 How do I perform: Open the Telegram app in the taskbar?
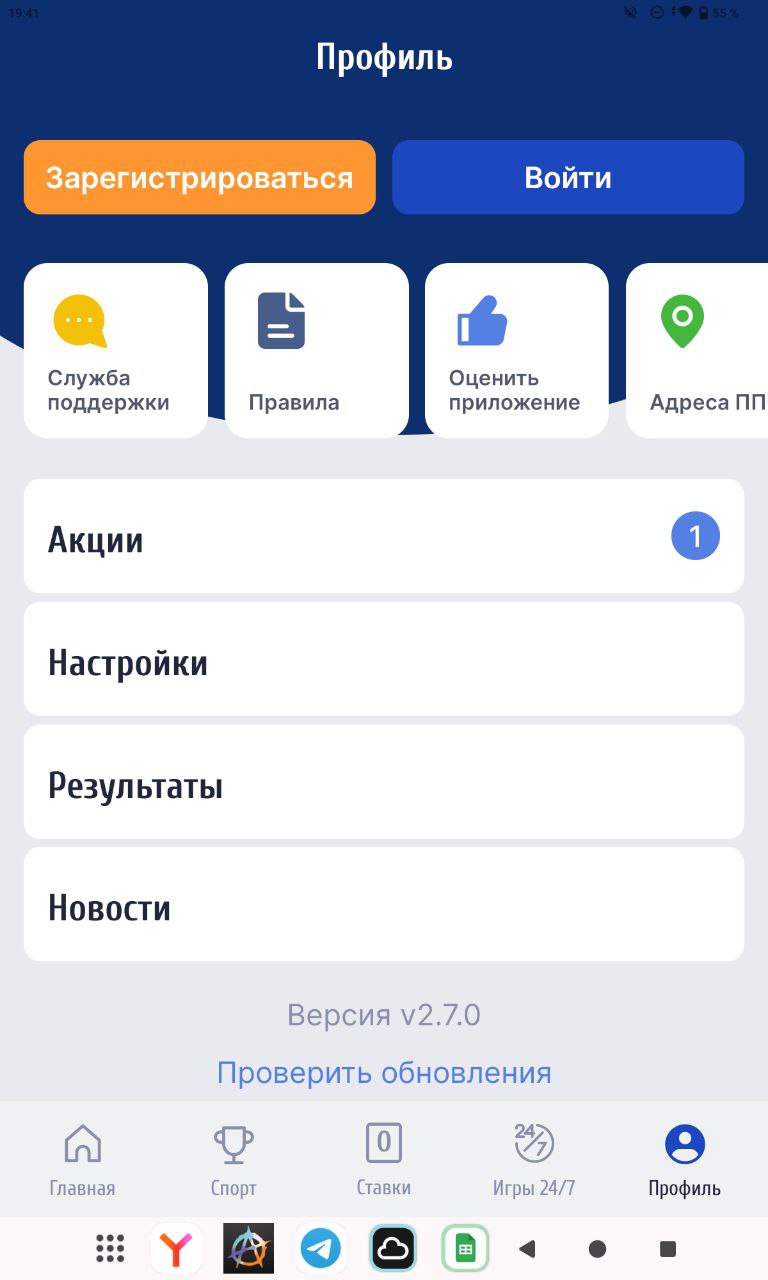click(321, 1248)
